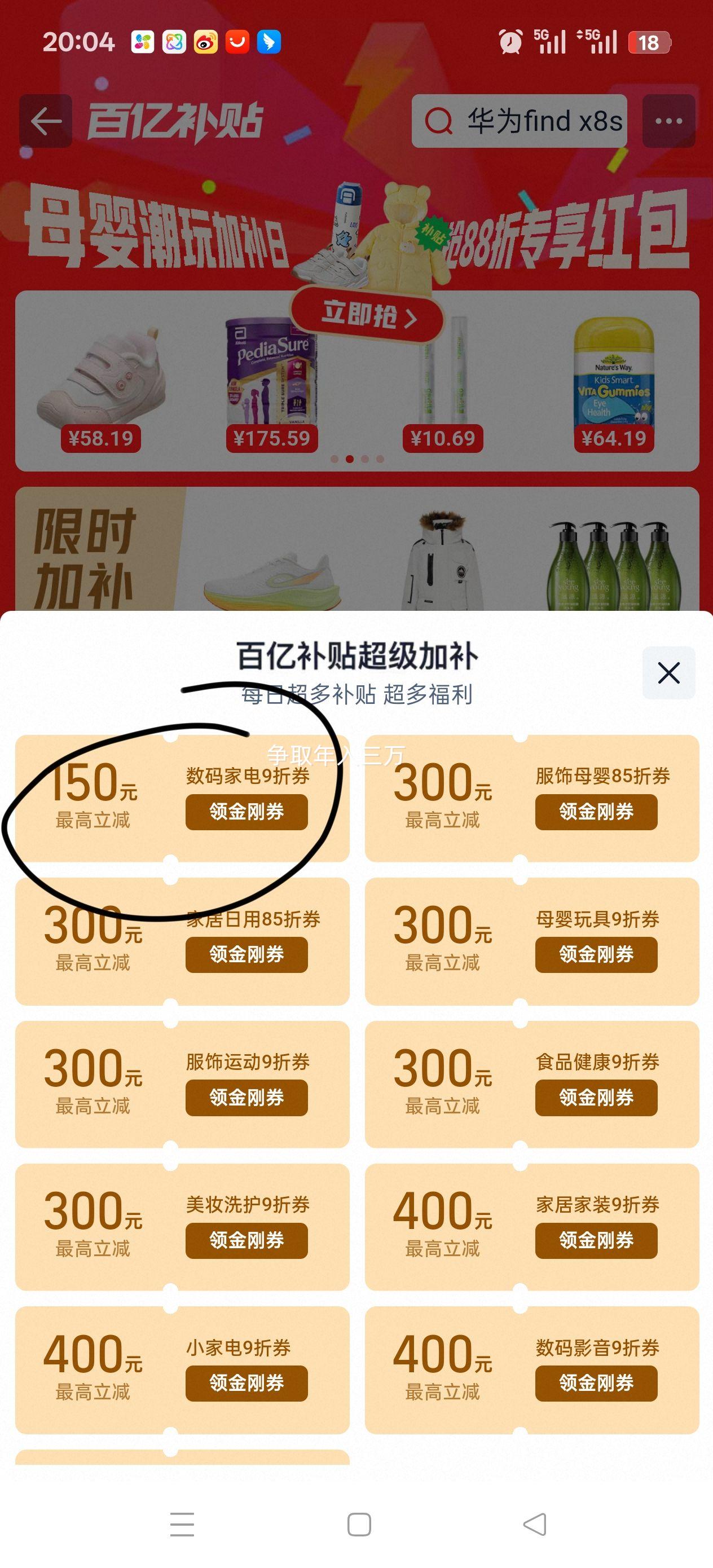Tap the battery indicator showing 18
The height and width of the screenshot is (1568, 713).
pyautogui.click(x=650, y=43)
